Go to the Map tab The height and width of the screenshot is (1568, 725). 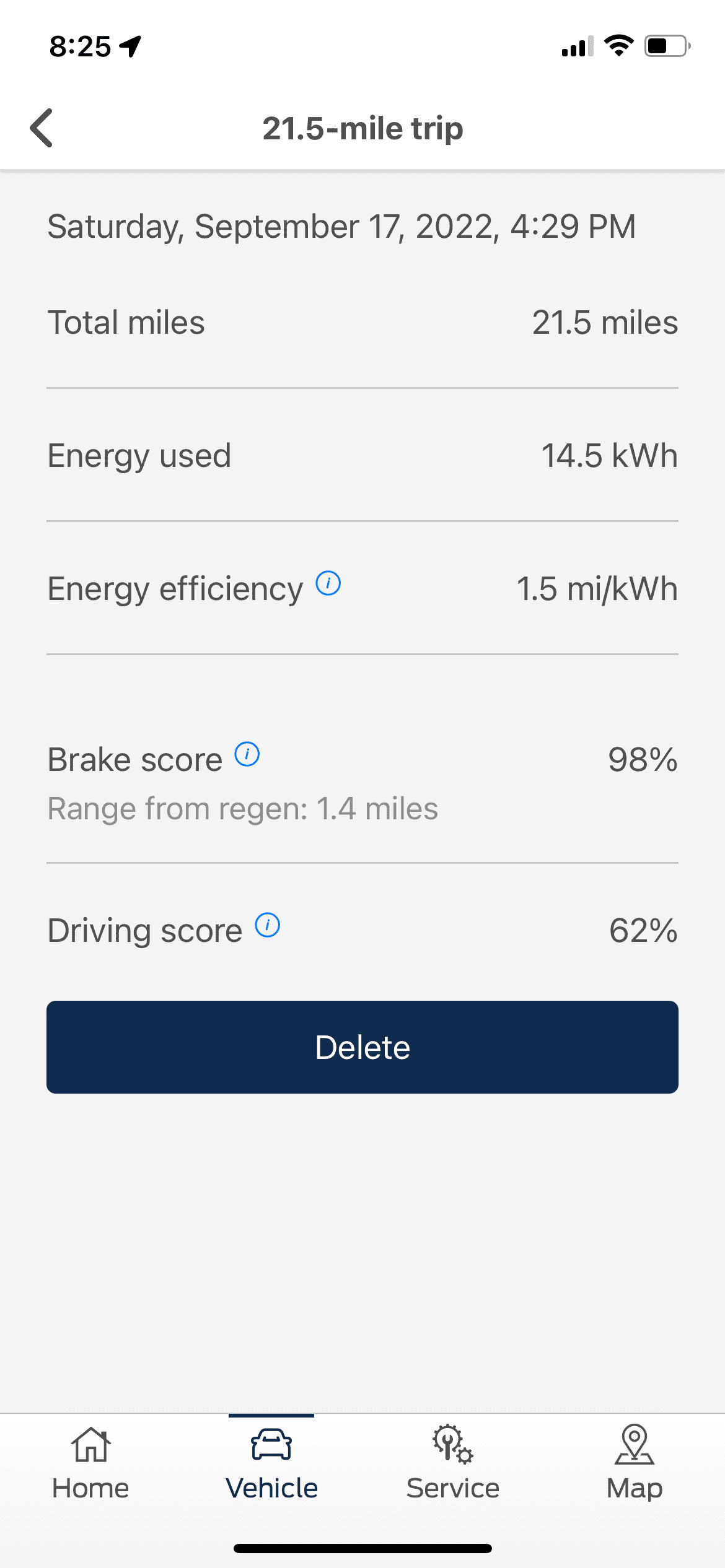tap(634, 1461)
